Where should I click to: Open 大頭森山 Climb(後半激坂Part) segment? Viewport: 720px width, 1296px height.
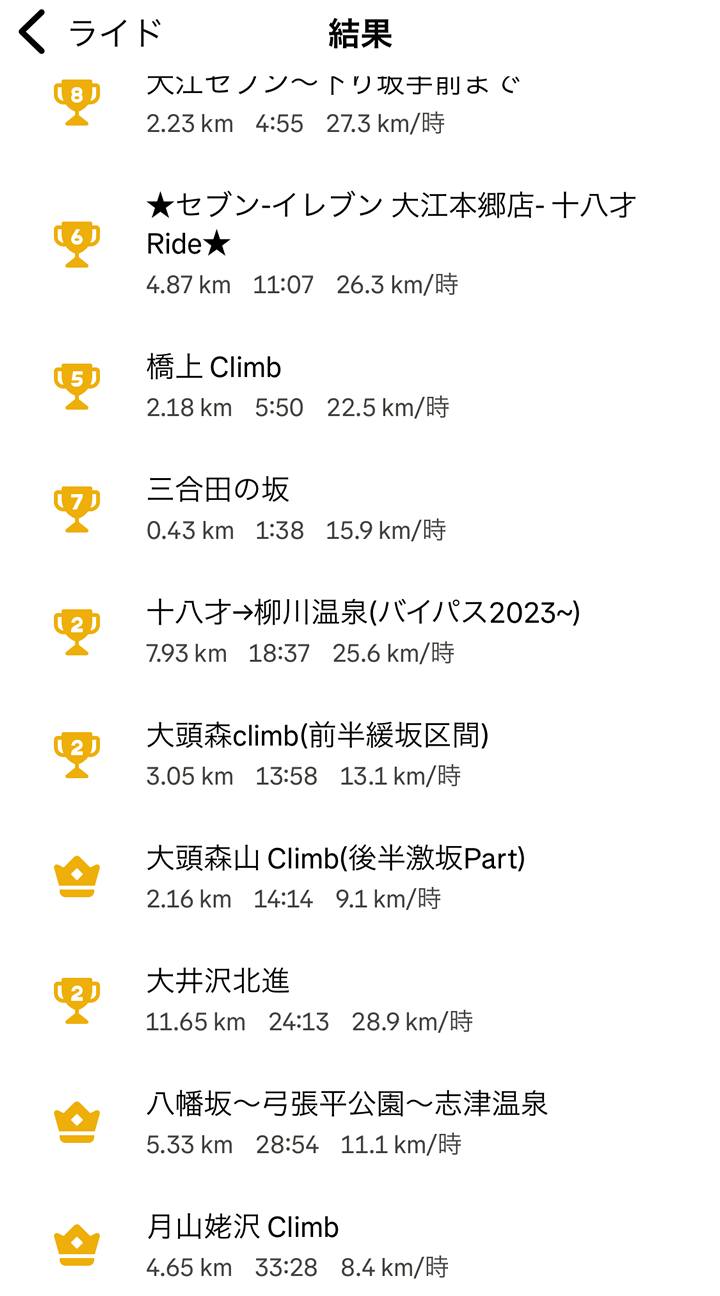[x=360, y=878]
